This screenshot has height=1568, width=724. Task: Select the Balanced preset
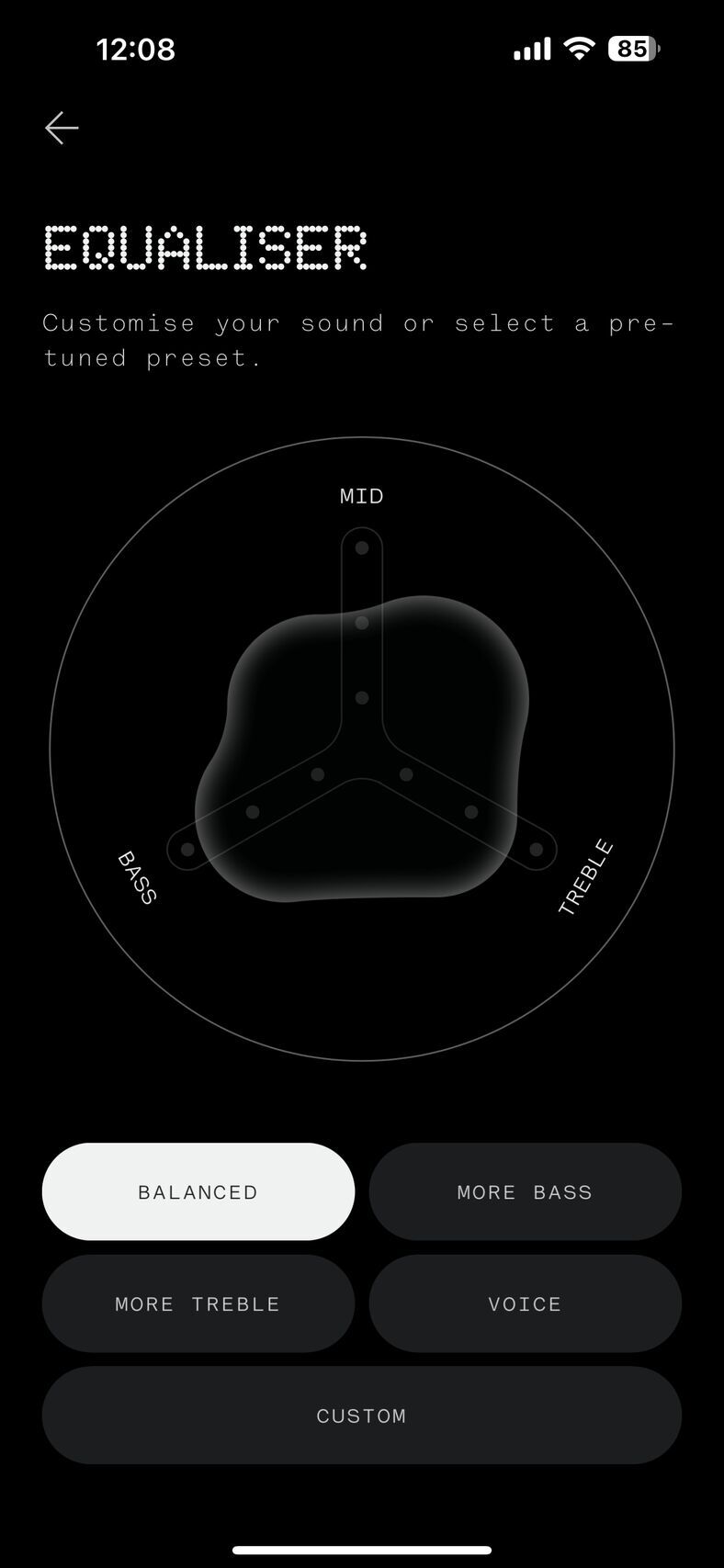click(x=198, y=1191)
